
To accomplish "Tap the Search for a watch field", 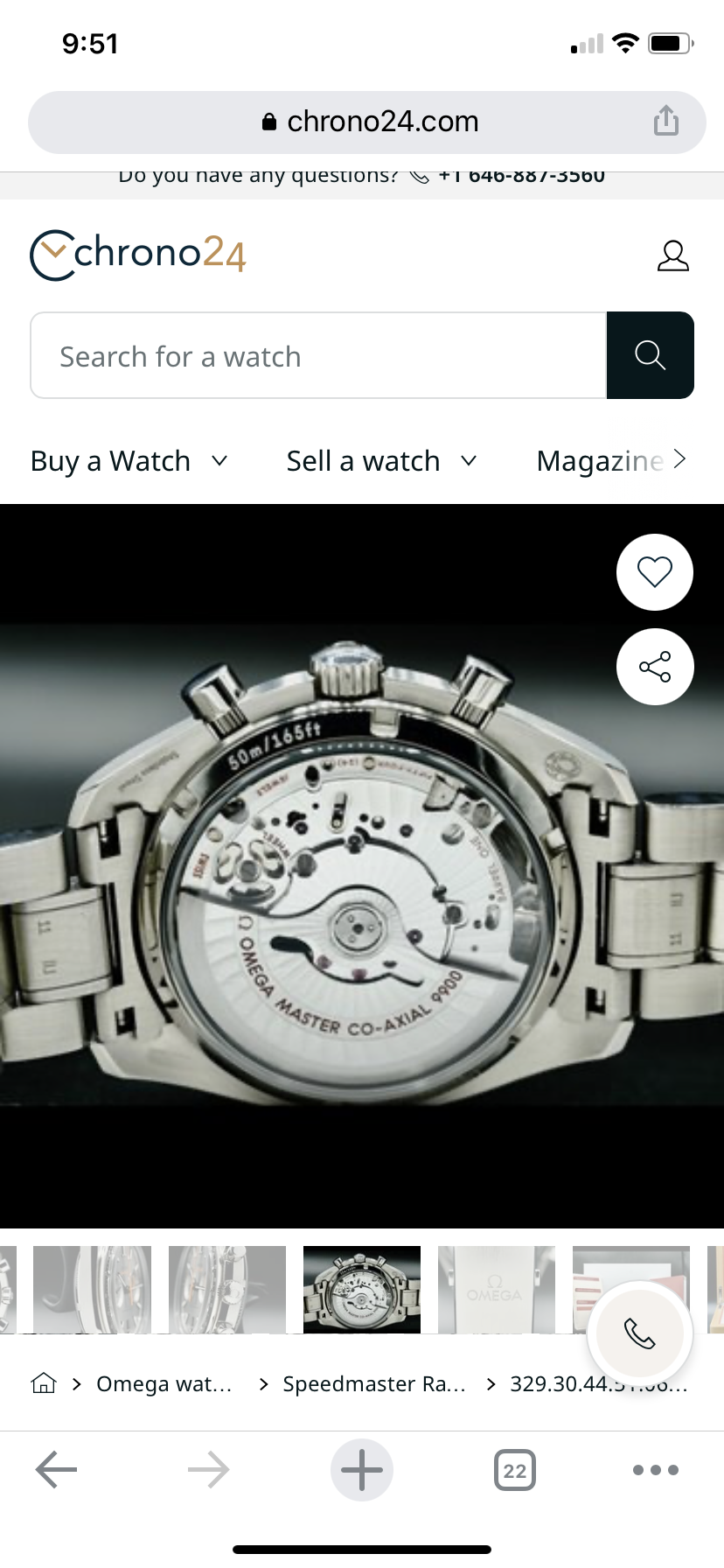I will pyautogui.click(x=318, y=356).
